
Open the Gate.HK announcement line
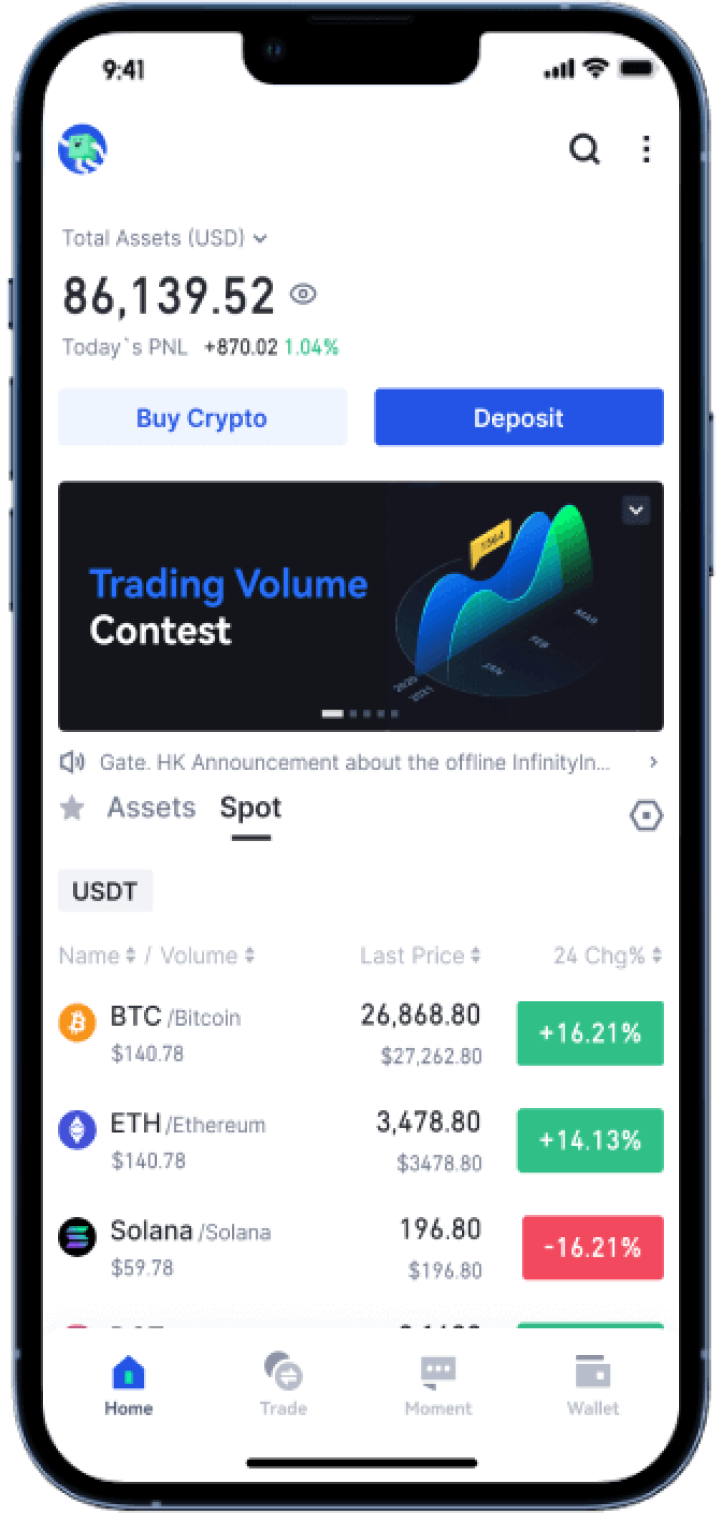(355, 762)
